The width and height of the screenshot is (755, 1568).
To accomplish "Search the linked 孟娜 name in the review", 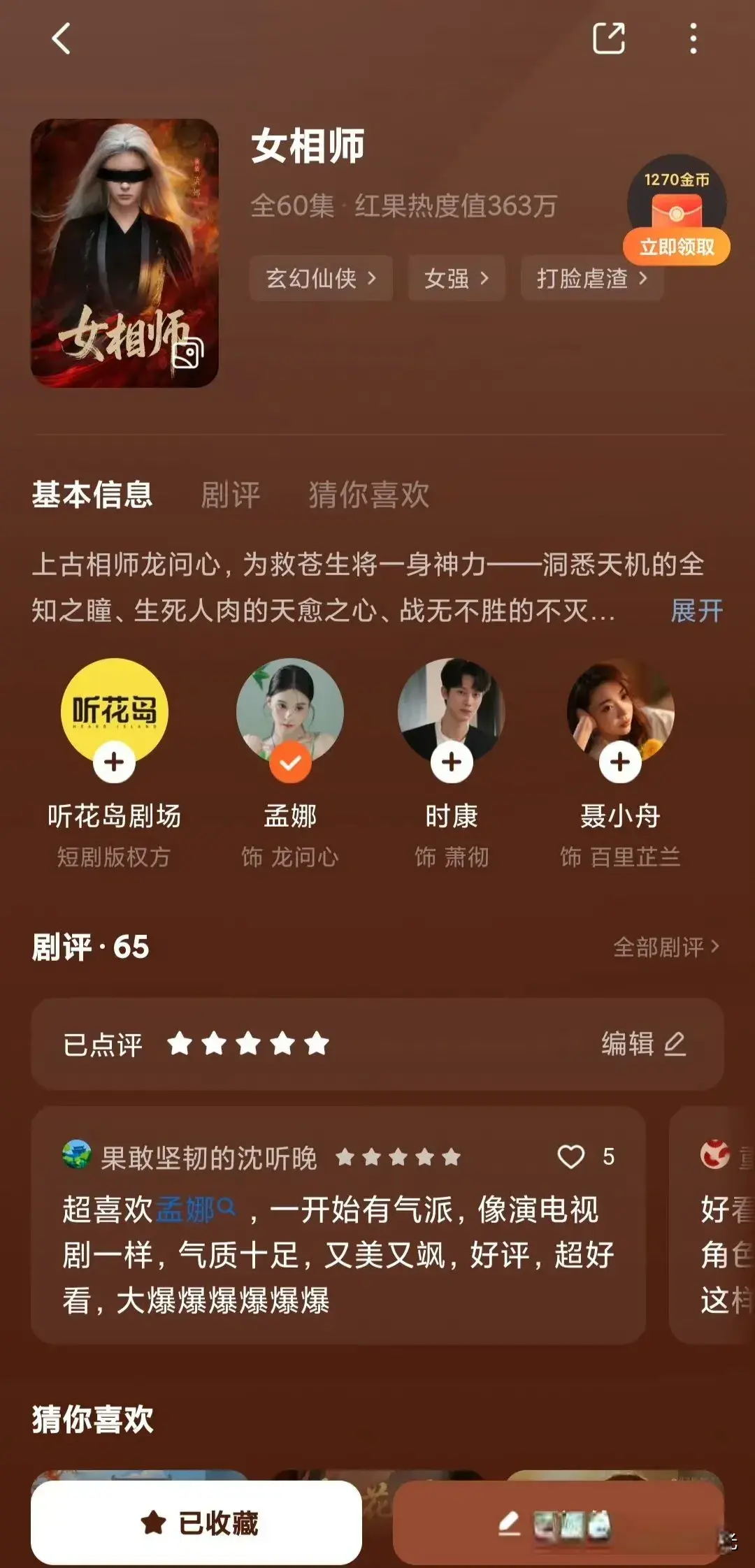I will click(195, 1209).
